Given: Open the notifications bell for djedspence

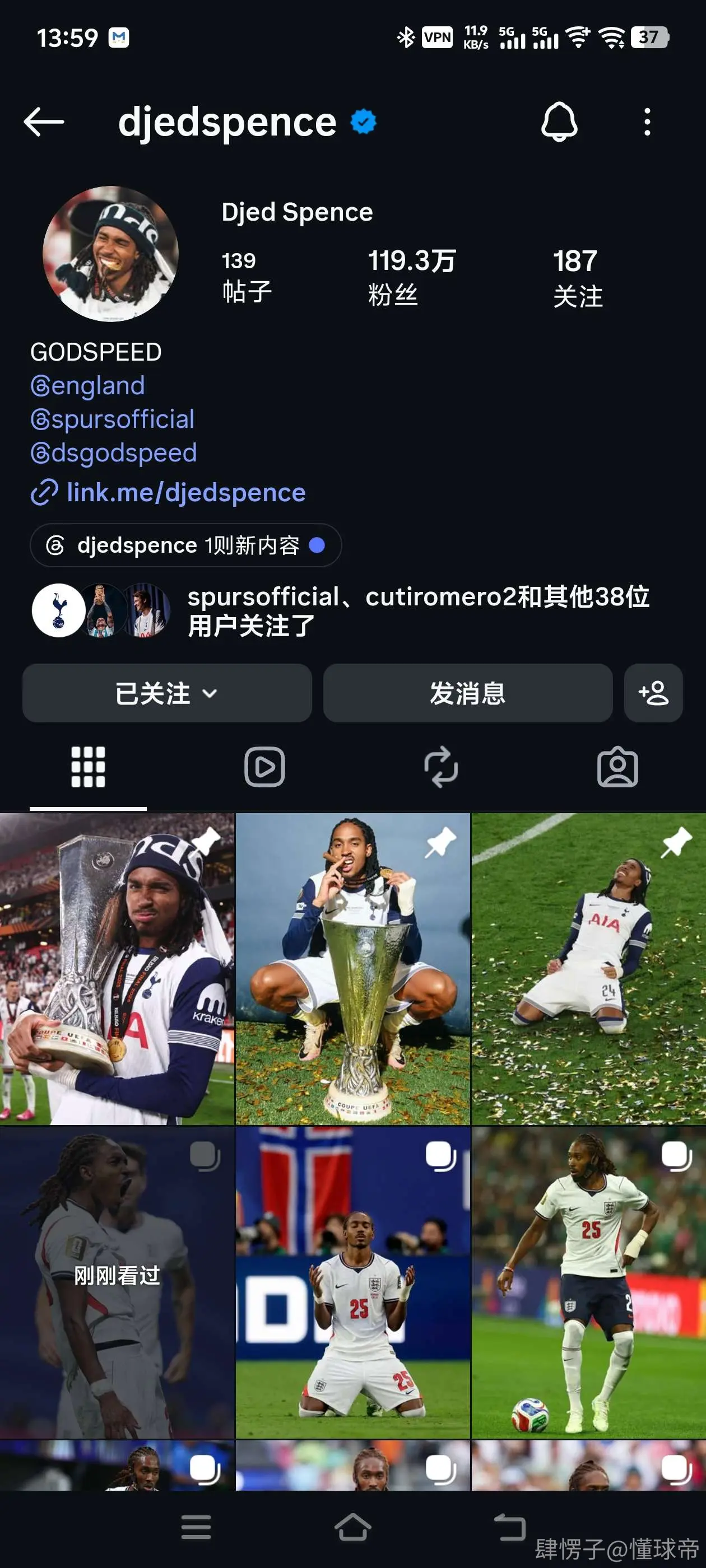Looking at the screenshot, I should coord(559,122).
